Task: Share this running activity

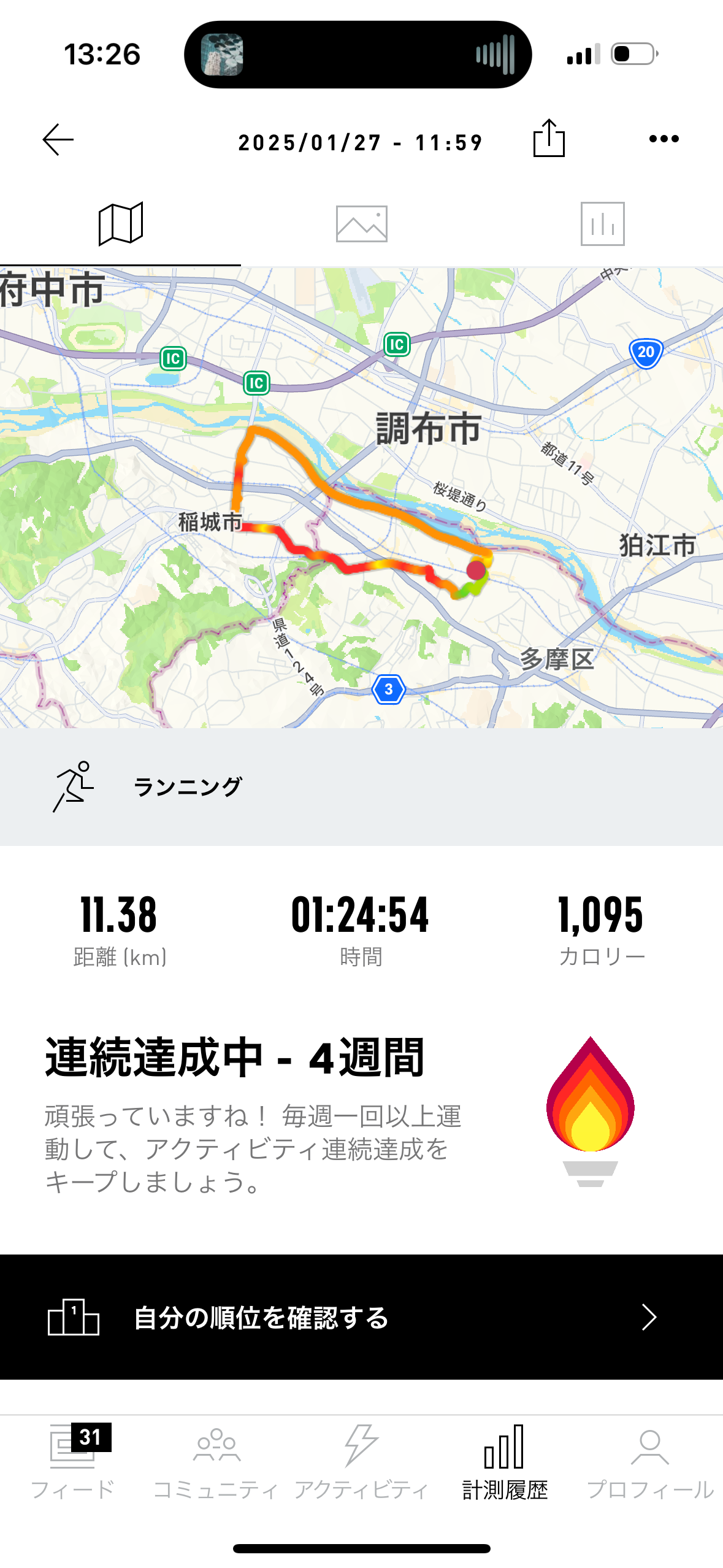Action: coord(548,139)
